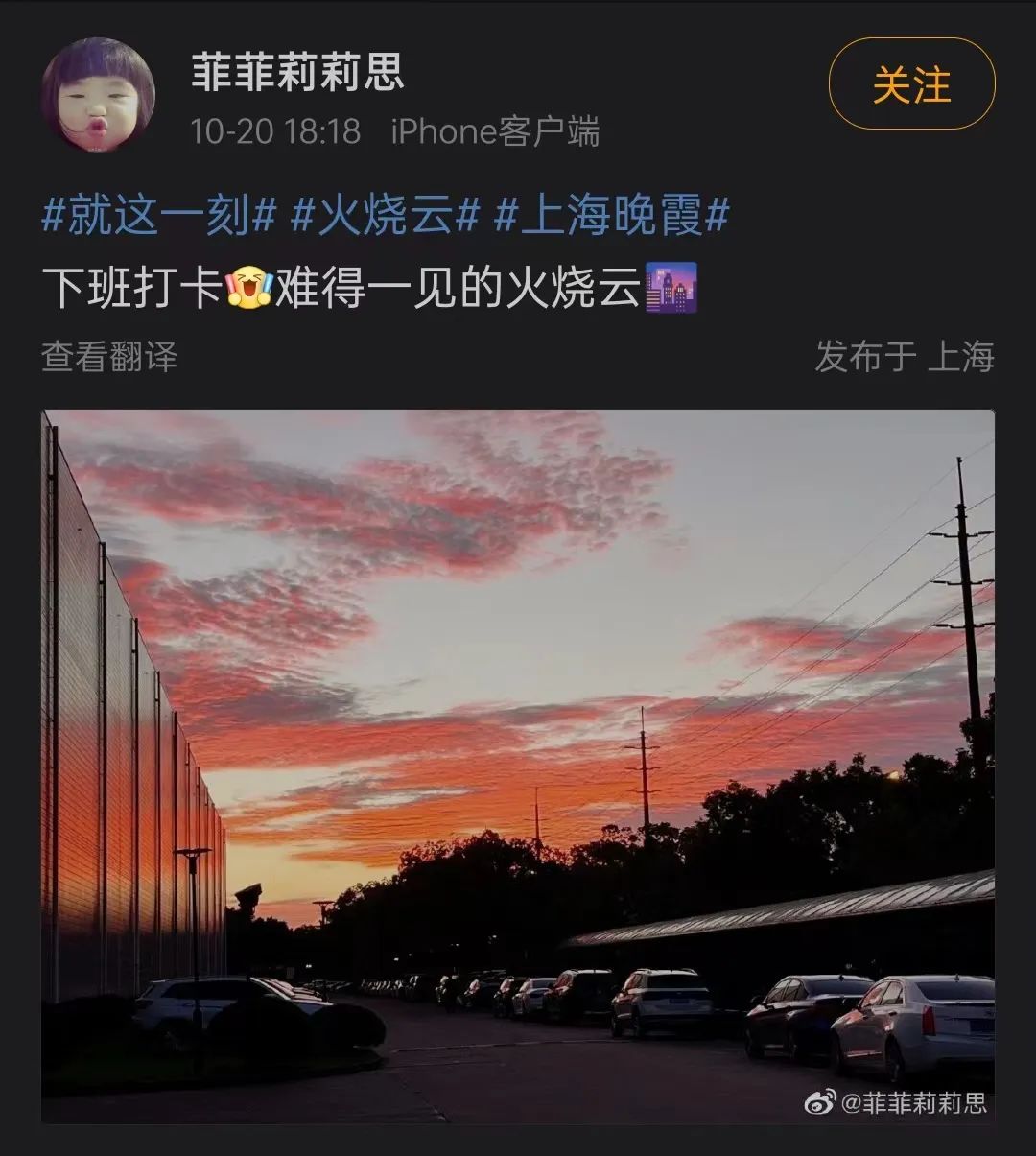Open 菲菲莉莉思's profile avatar
The image size is (1036, 1156).
point(98,94)
